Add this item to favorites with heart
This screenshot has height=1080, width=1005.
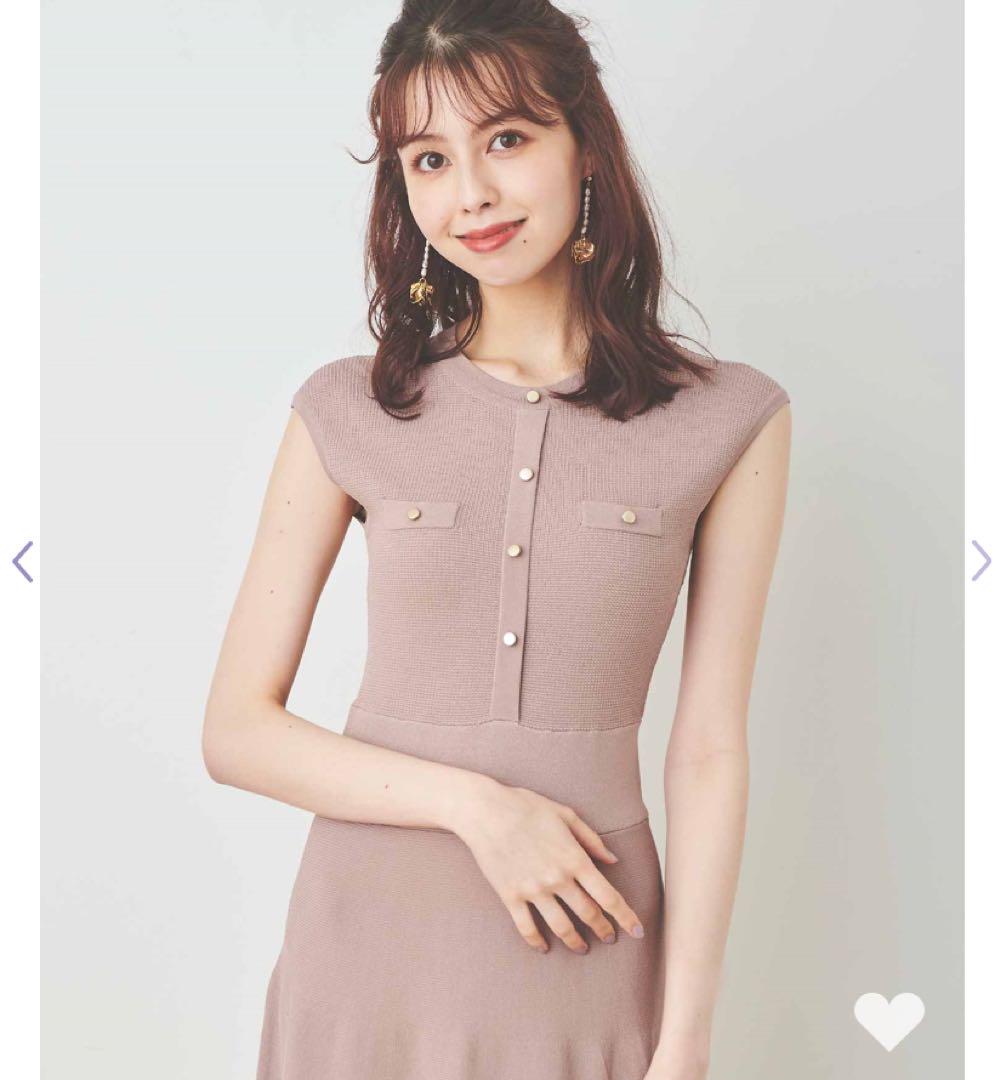(x=888, y=1019)
